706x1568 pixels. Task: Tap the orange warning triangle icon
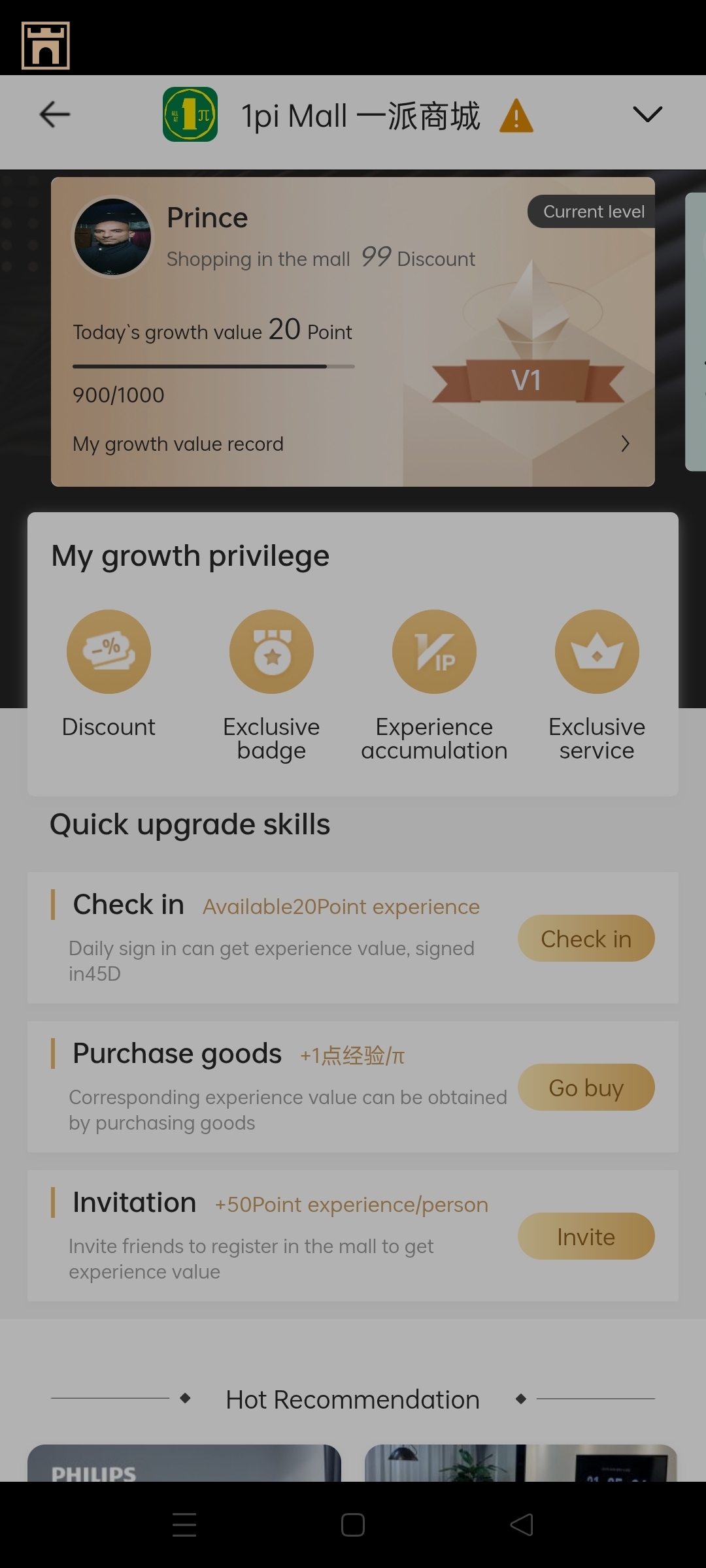click(516, 116)
